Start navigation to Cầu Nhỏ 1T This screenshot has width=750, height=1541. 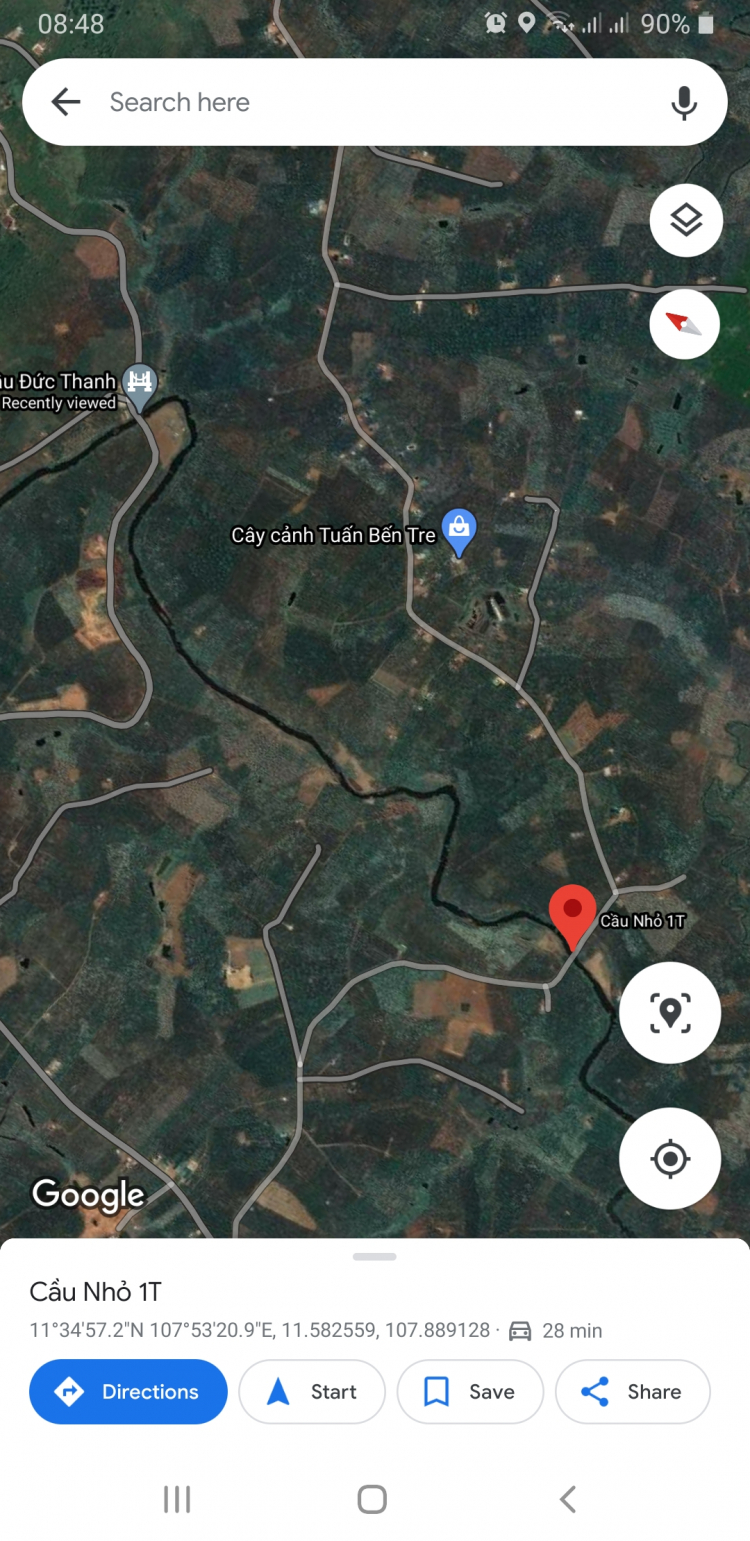click(x=312, y=1391)
